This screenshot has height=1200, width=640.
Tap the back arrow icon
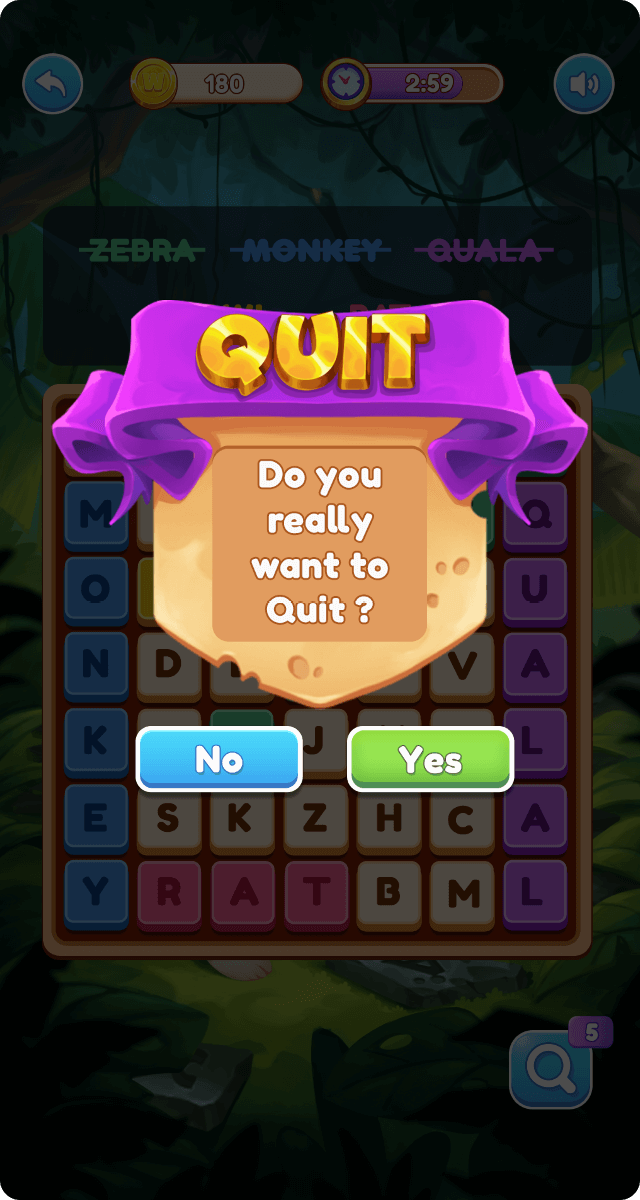pyautogui.click(x=52, y=83)
